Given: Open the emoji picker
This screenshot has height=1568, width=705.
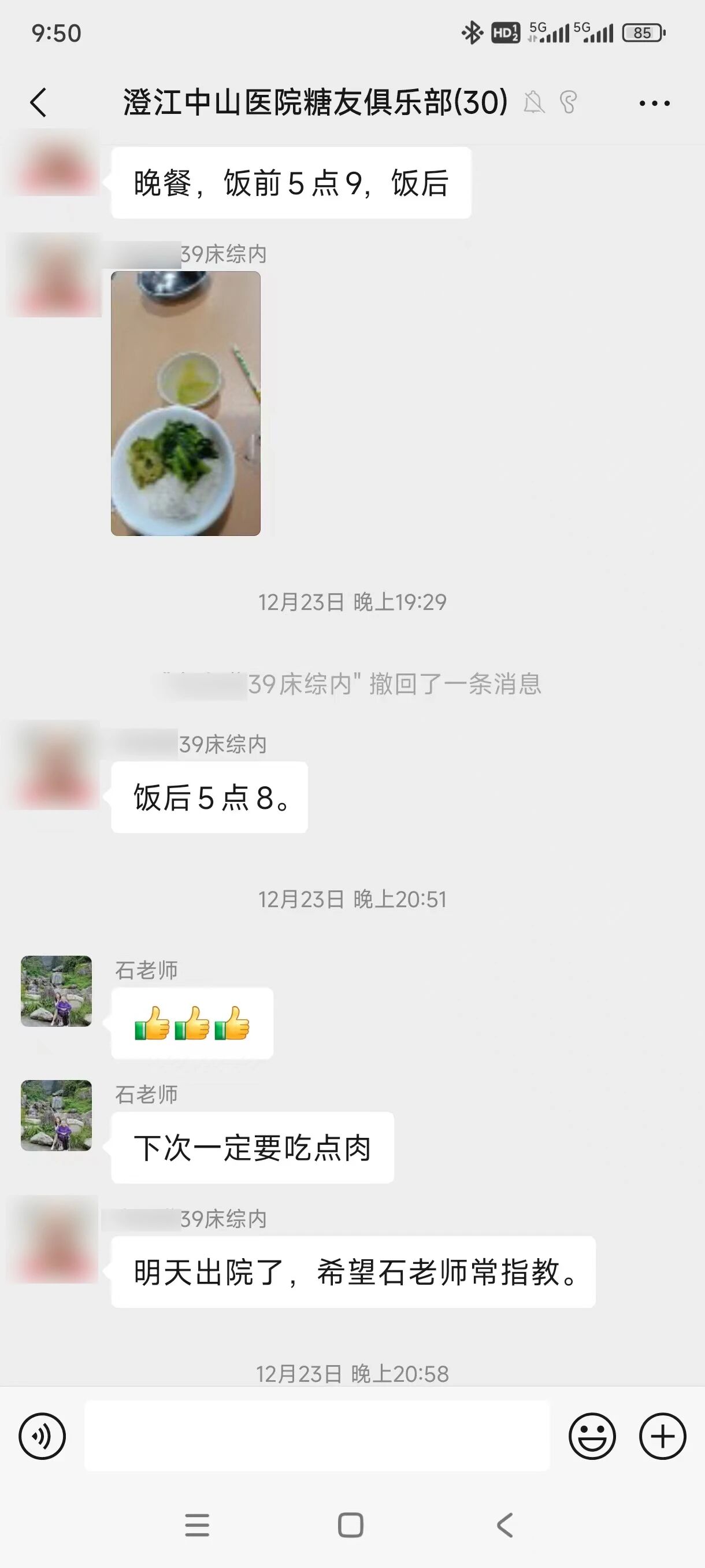Looking at the screenshot, I should click(592, 1437).
